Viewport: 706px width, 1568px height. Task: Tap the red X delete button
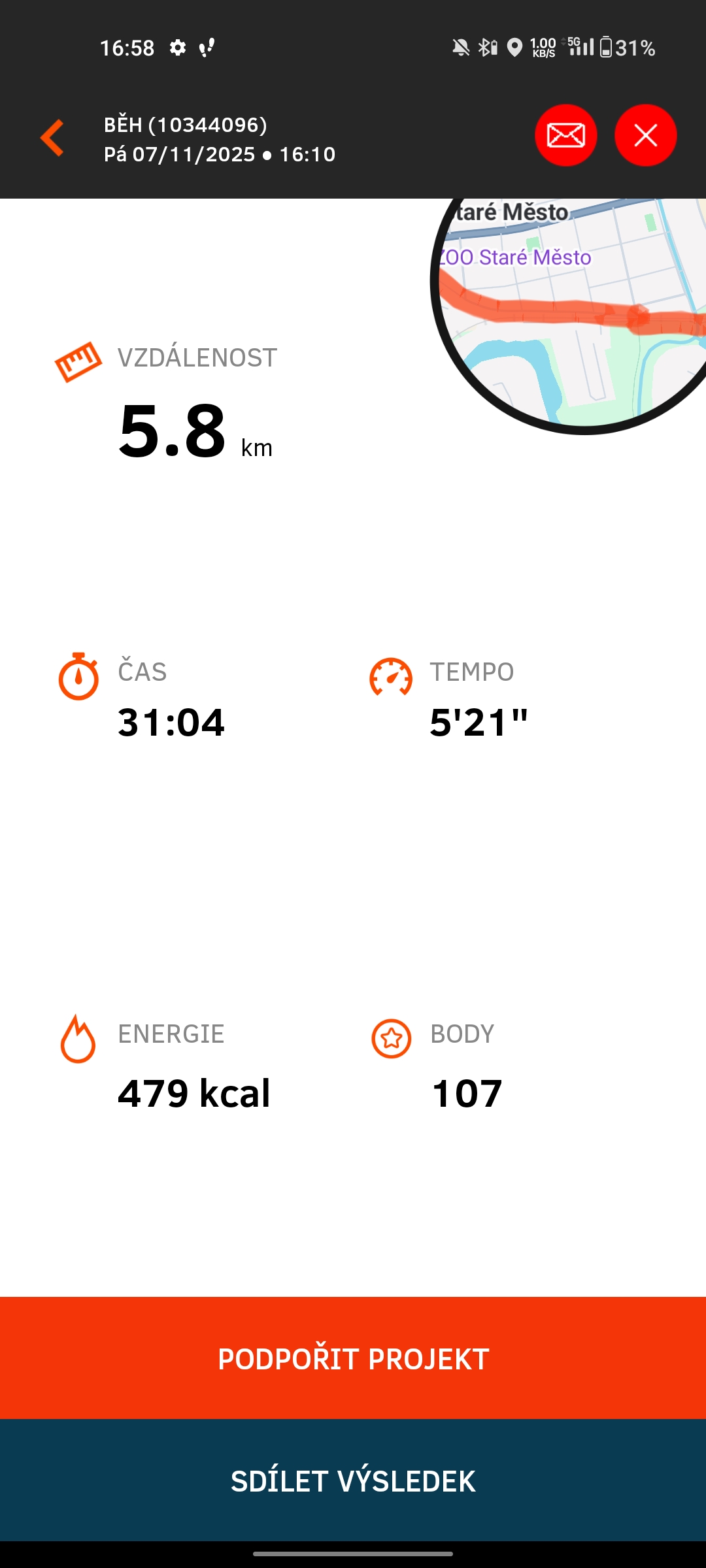pyautogui.click(x=645, y=136)
